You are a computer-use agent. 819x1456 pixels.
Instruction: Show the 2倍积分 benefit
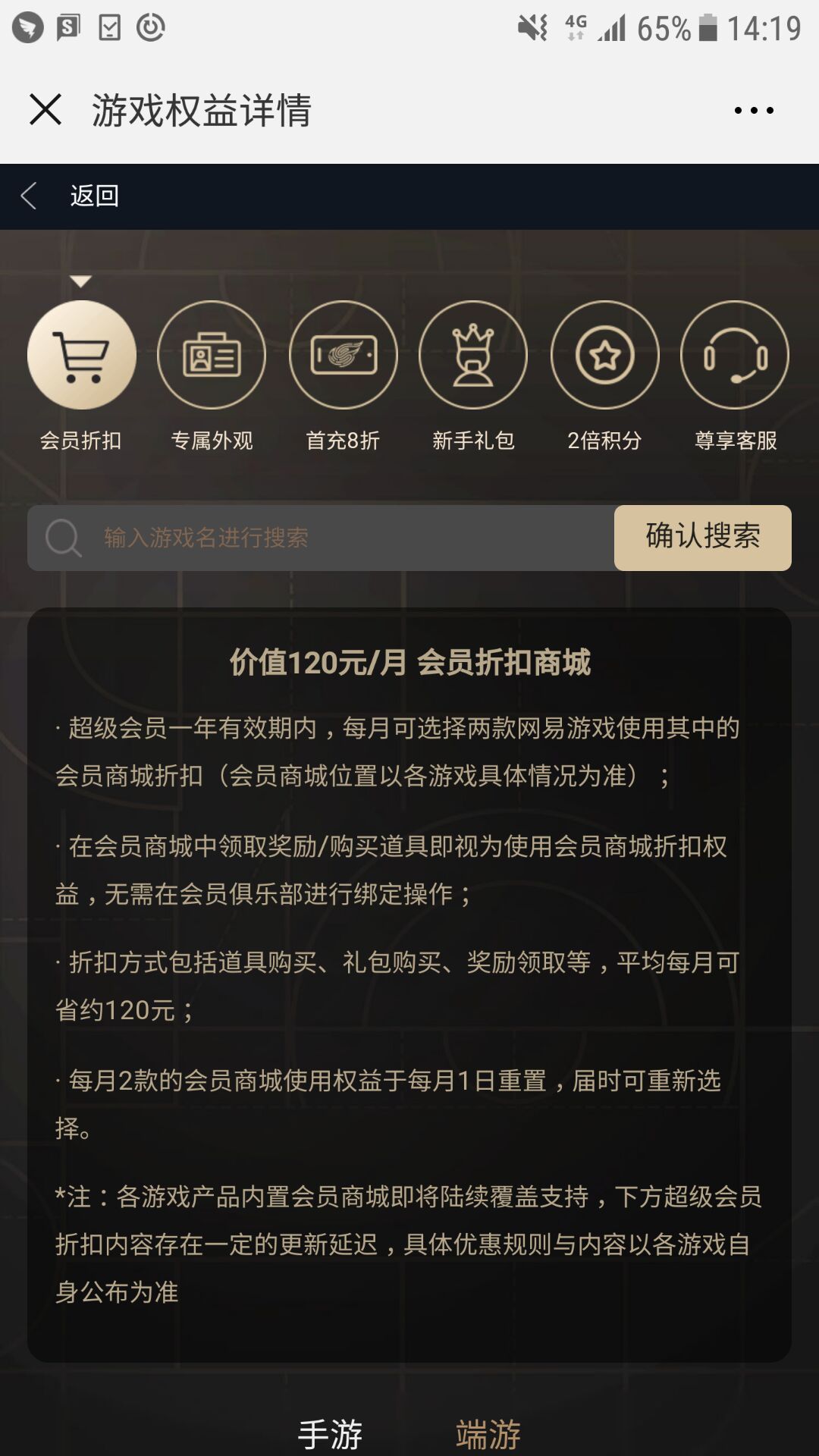click(605, 355)
